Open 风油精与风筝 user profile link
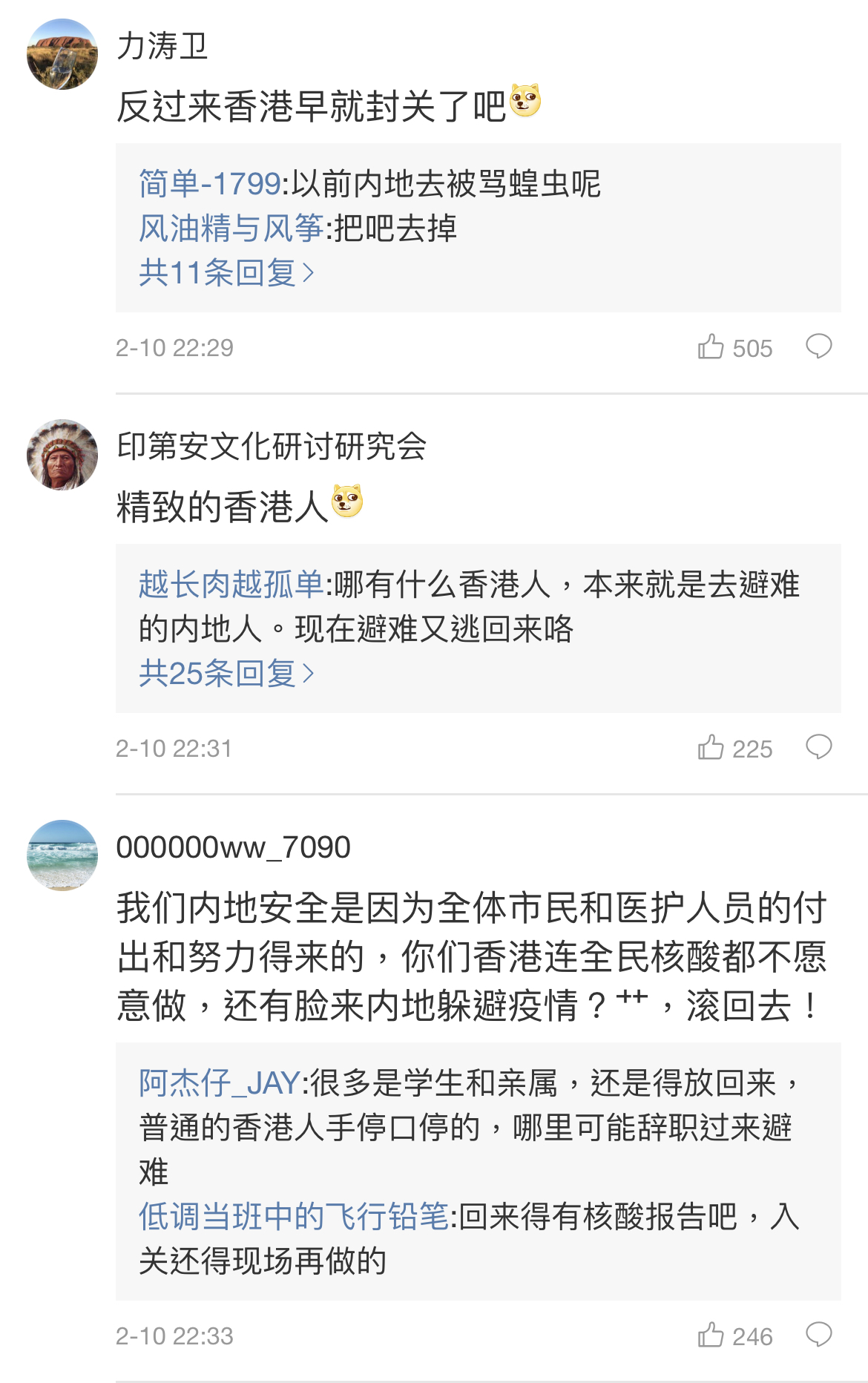868x1383 pixels. 231,229
